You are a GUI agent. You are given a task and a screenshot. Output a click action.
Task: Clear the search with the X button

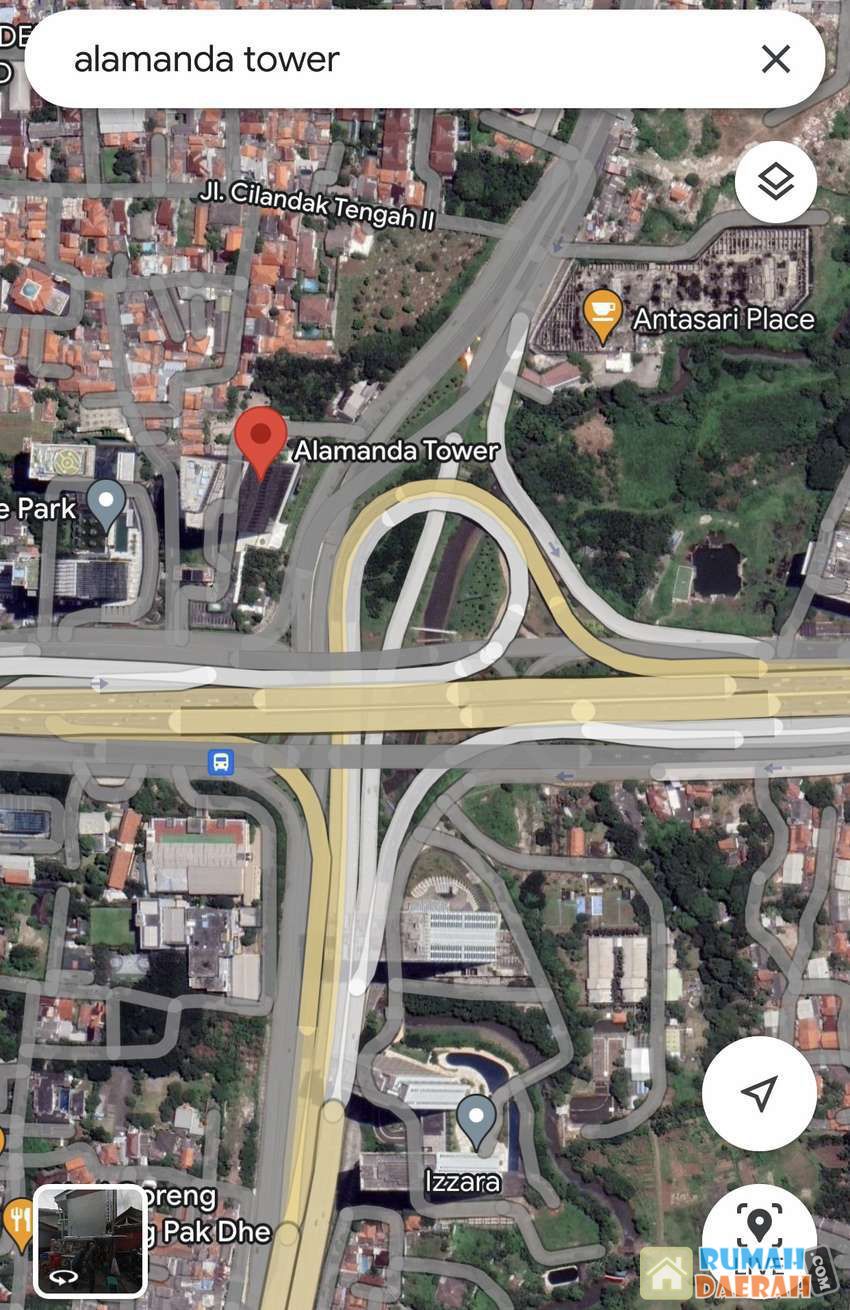tap(775, 60)
